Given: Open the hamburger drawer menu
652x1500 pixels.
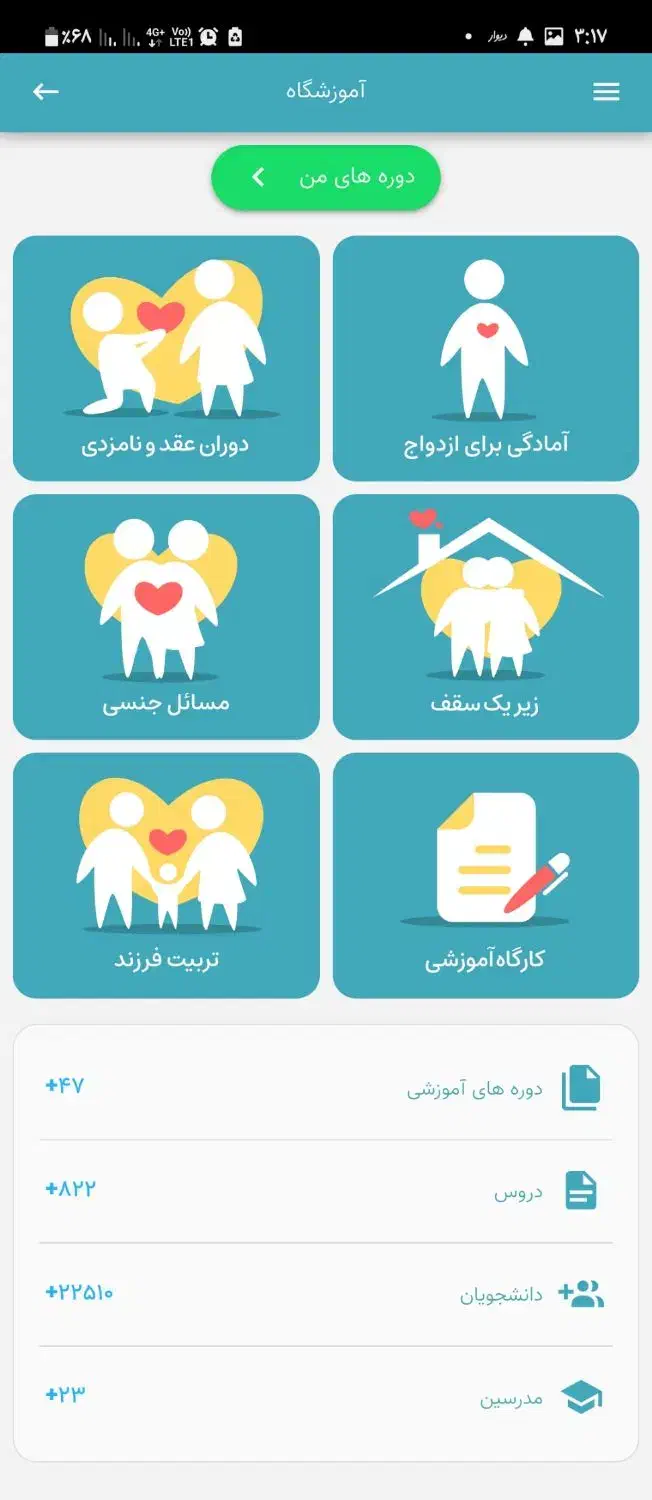Looking at the screenshot, I should tap(606, 92).
